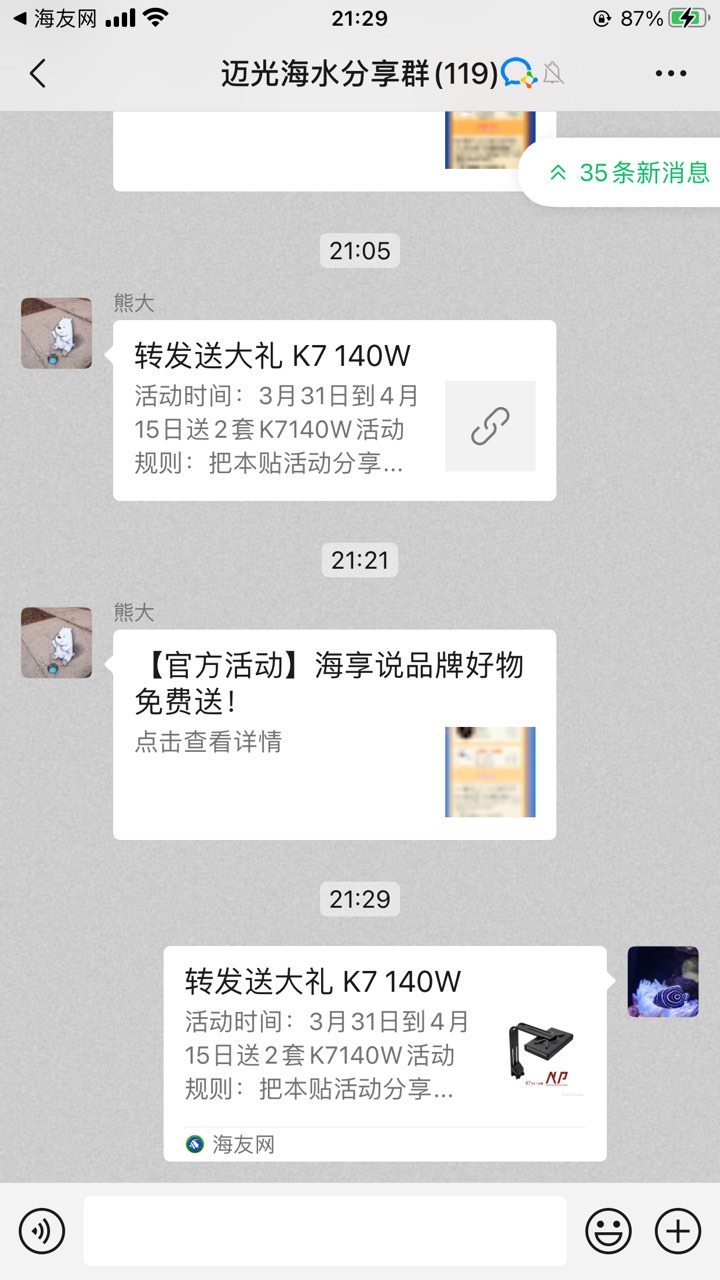This screenshot has height=1280, width=720.
Task: Switch to voice message input
Action: pyautogui.click(x=42, y=1230)
